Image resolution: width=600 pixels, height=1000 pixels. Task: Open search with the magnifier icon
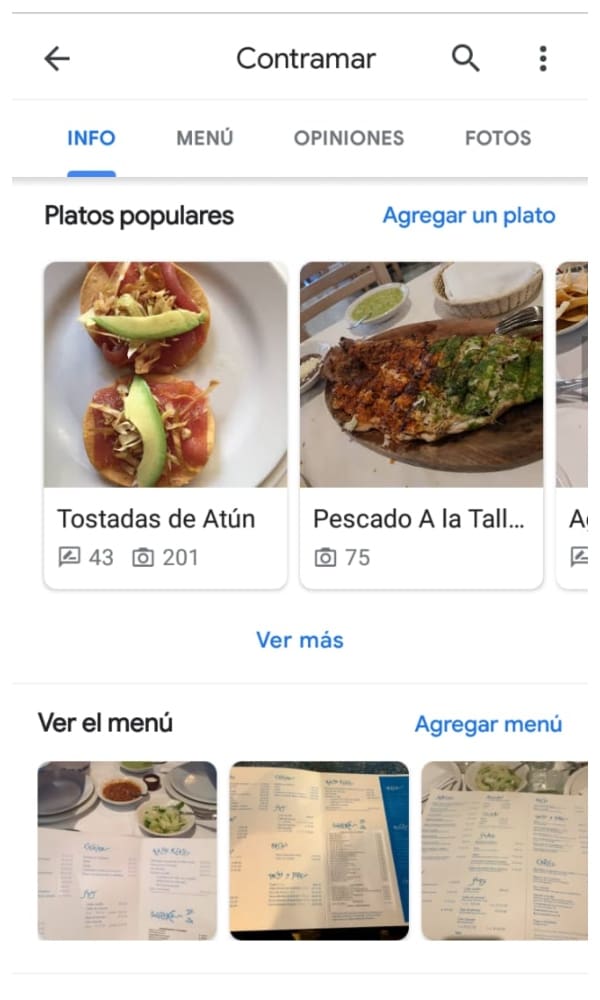pos(466,58)
